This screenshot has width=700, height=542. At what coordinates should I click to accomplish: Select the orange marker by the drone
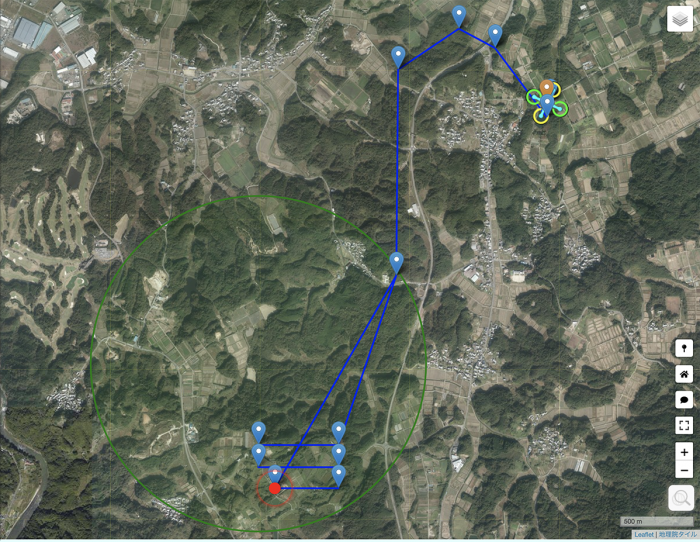point(547,88)
